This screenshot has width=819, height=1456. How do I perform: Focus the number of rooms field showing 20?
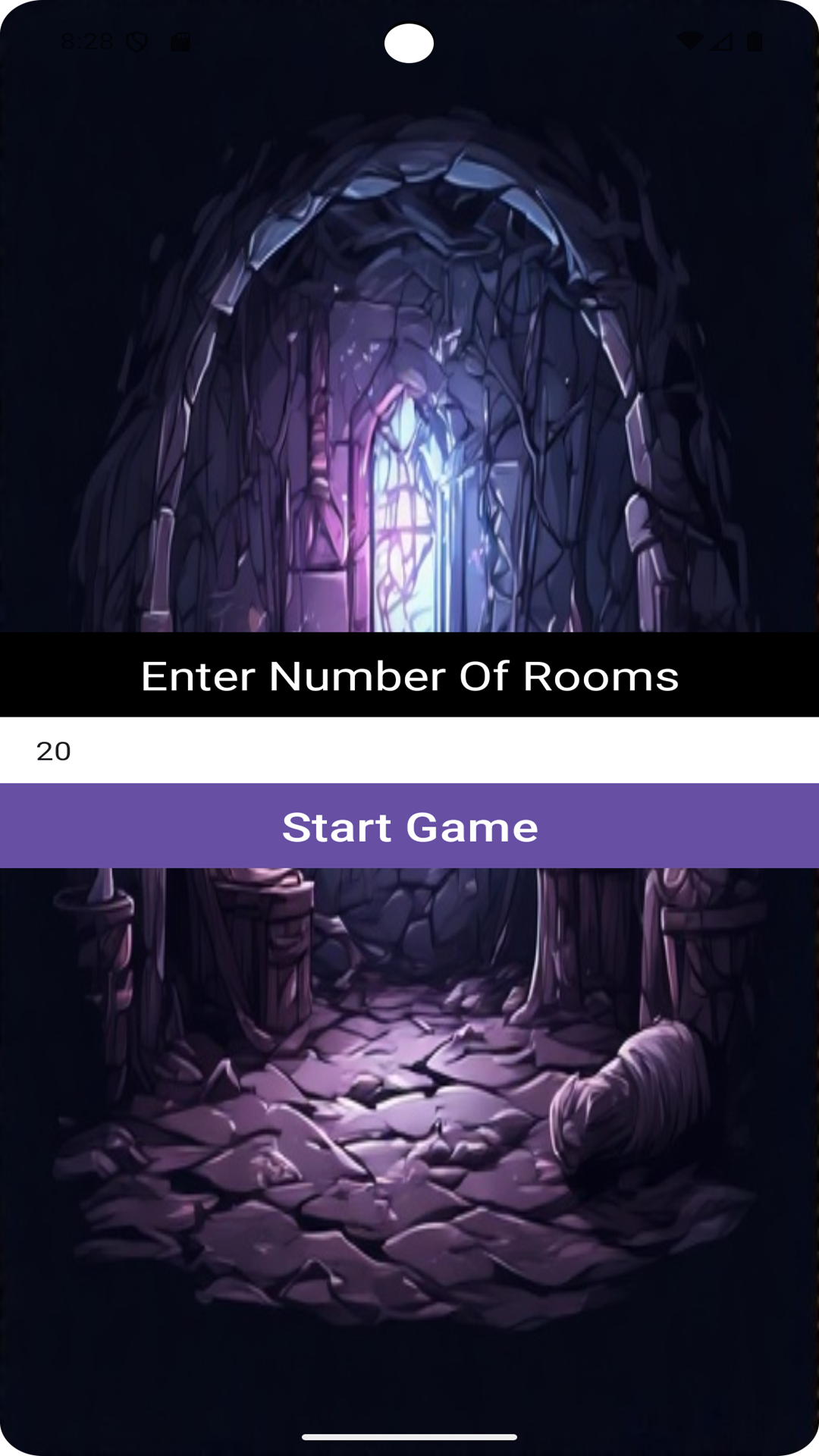pyautogui.click(x=409, y=751)
